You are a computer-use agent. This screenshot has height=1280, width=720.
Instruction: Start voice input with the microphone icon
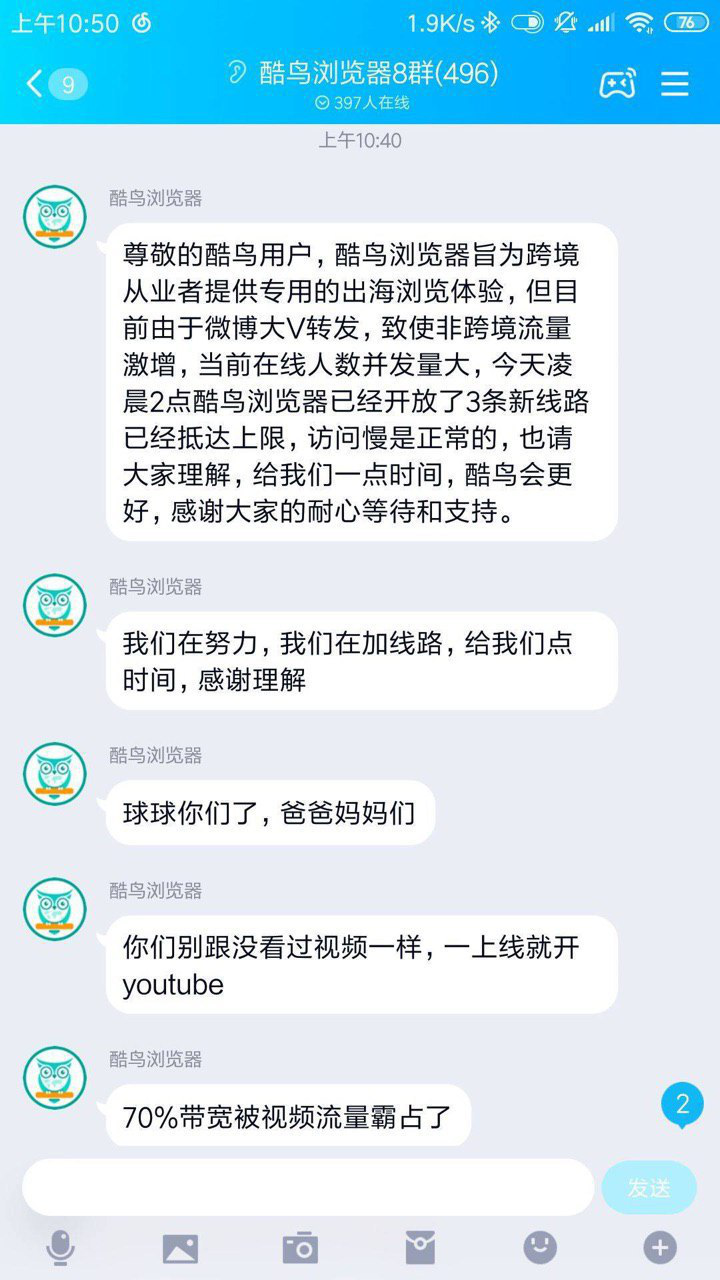coord(60,1247)
